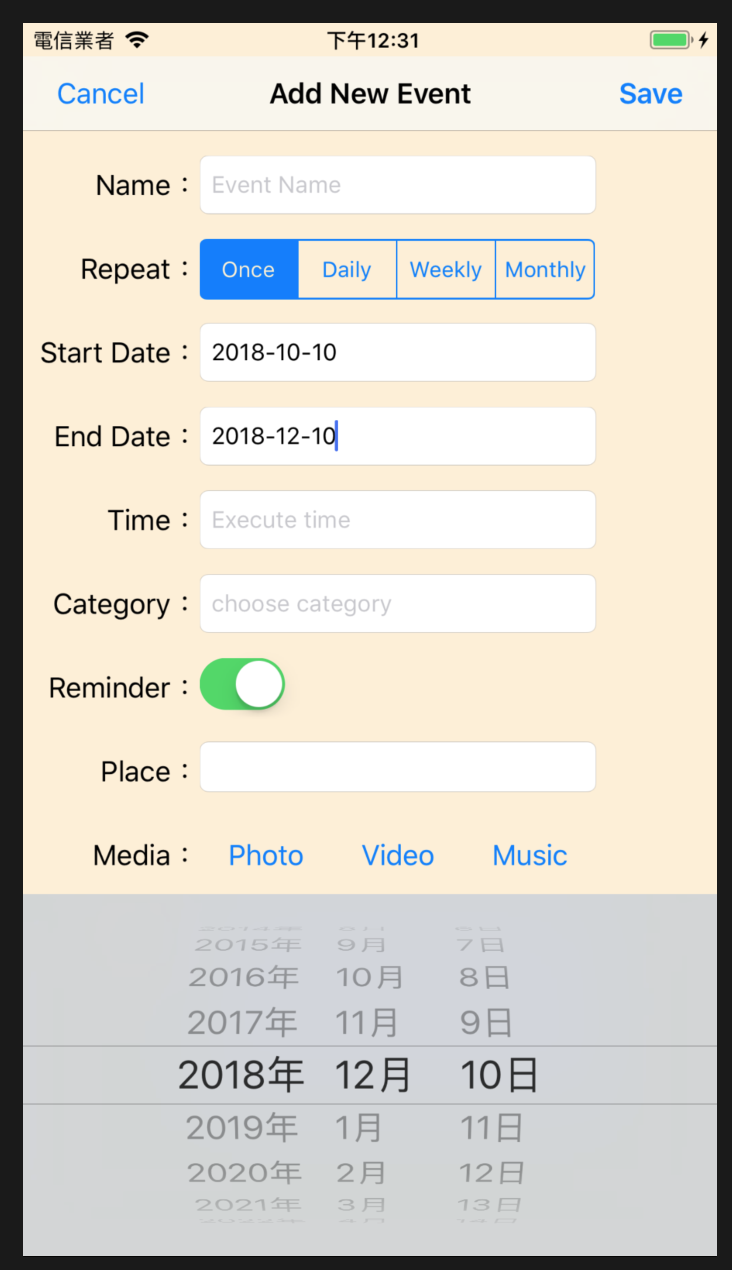The image size is (732, 1270).
Task: Select the Once repeat option
Action: (249, 269)
